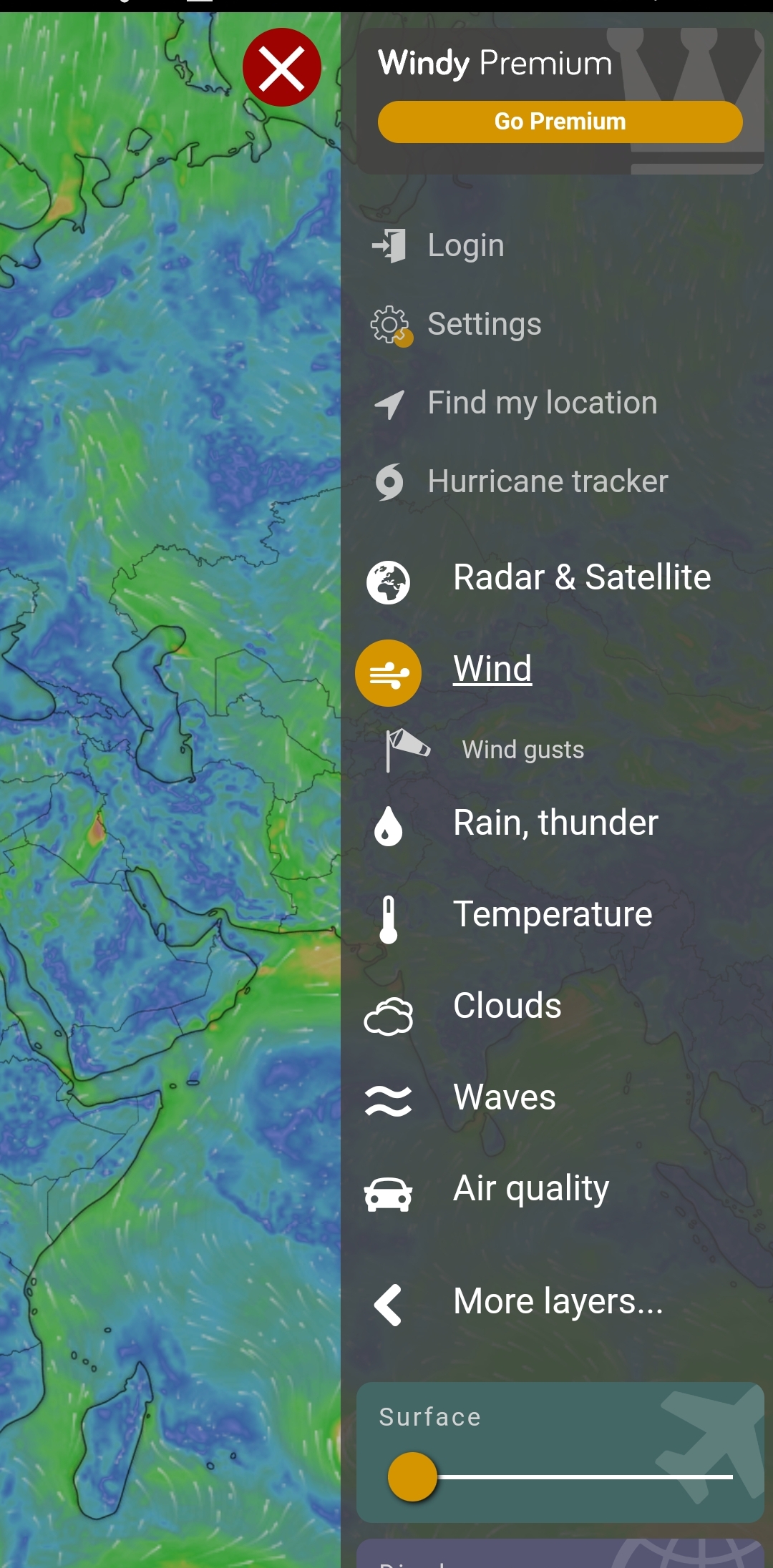Select the Wind layer

(x=492, y=670)
